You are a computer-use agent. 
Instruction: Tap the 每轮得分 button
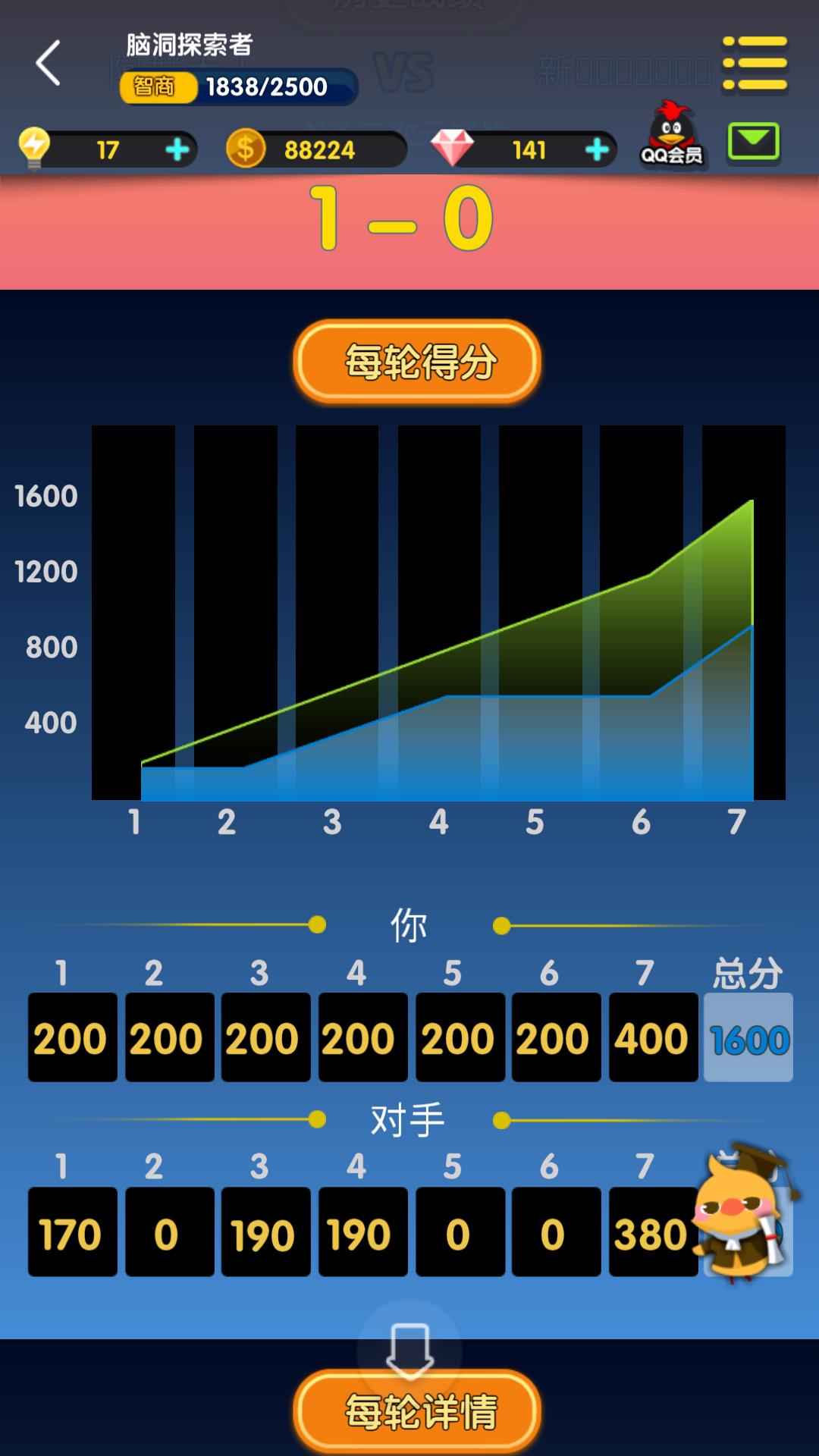tap(417, 362)
